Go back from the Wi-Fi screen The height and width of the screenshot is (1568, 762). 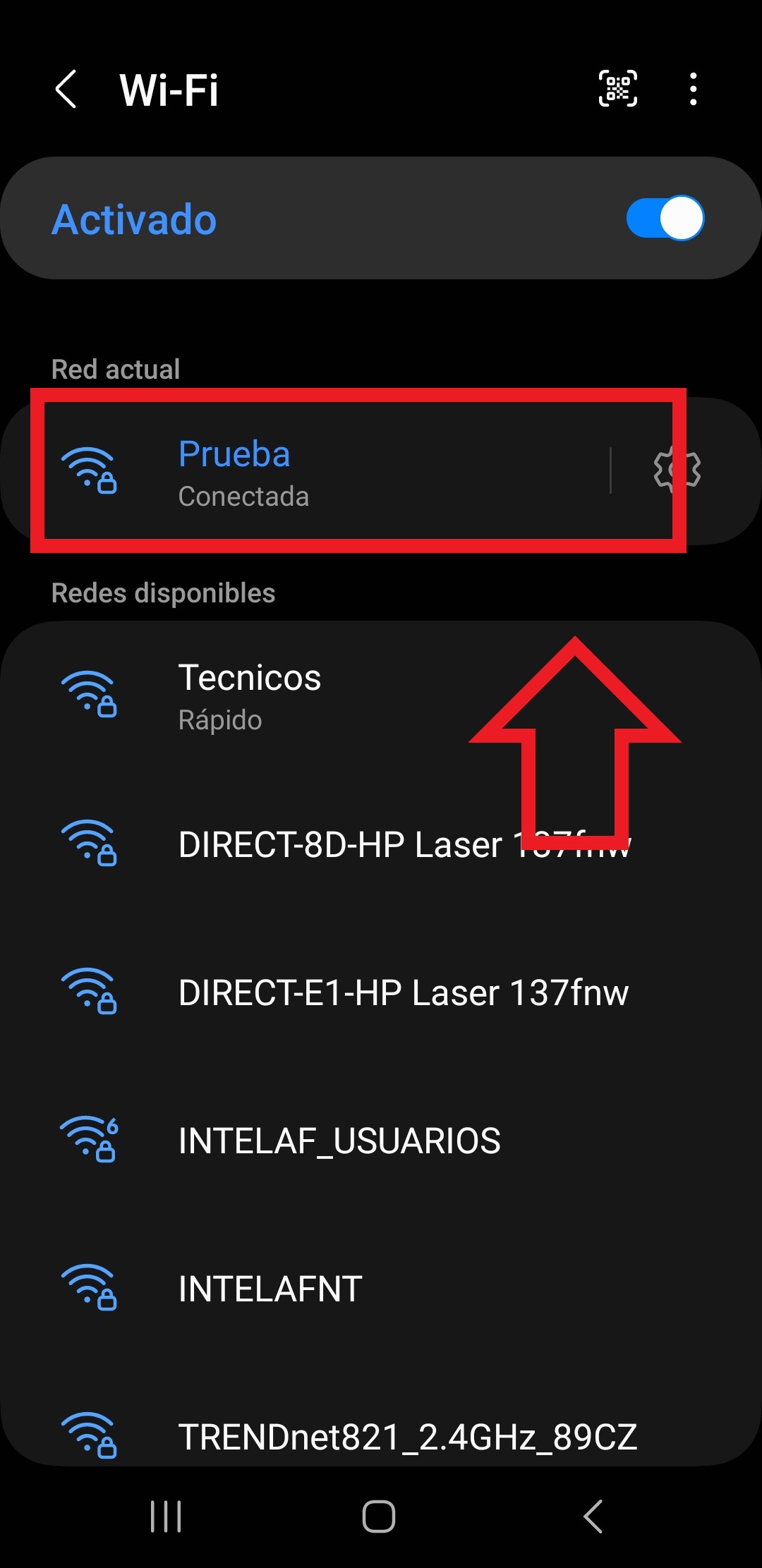click(66, 90)
